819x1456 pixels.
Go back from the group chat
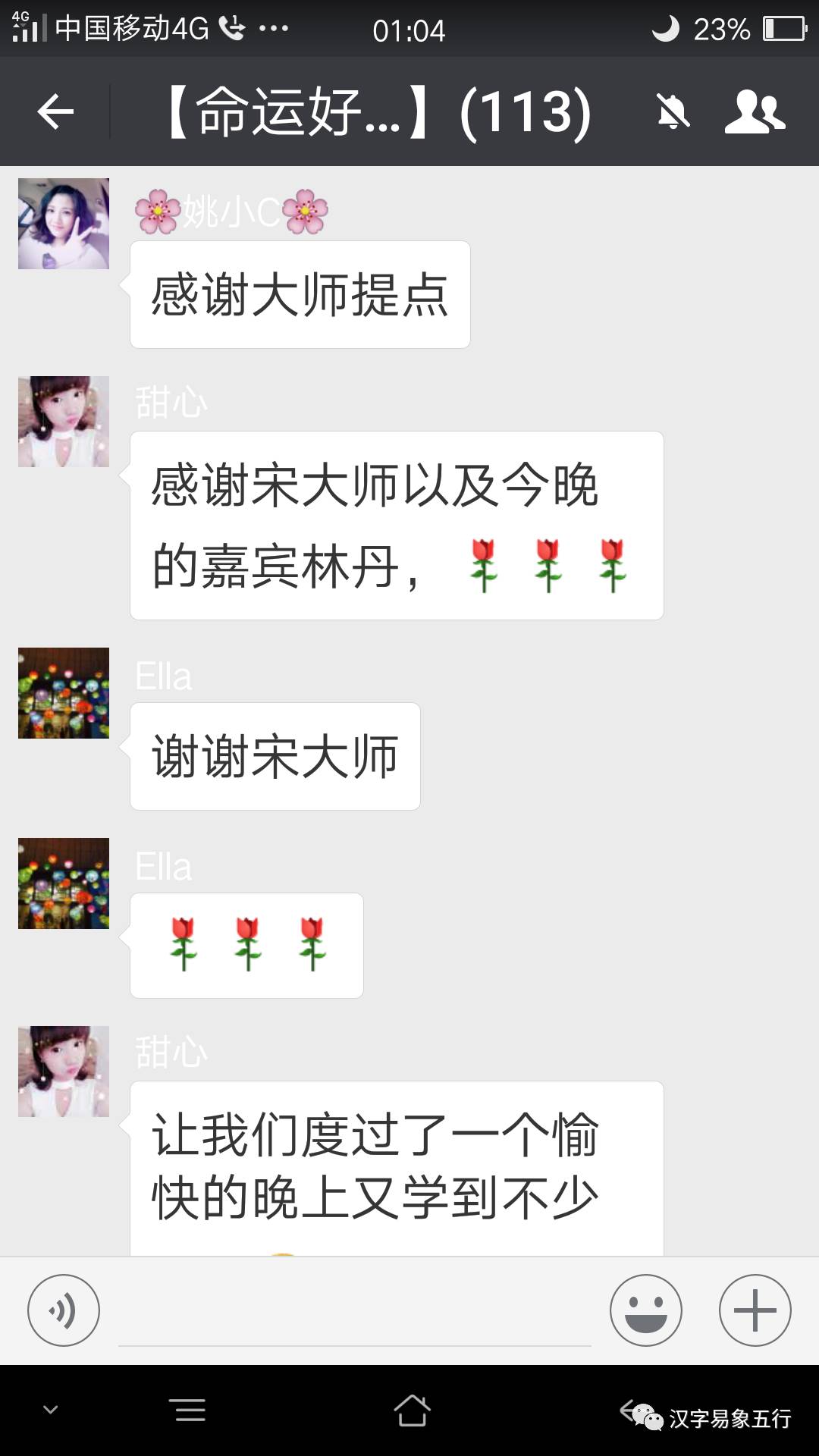(x=55, y=112)
